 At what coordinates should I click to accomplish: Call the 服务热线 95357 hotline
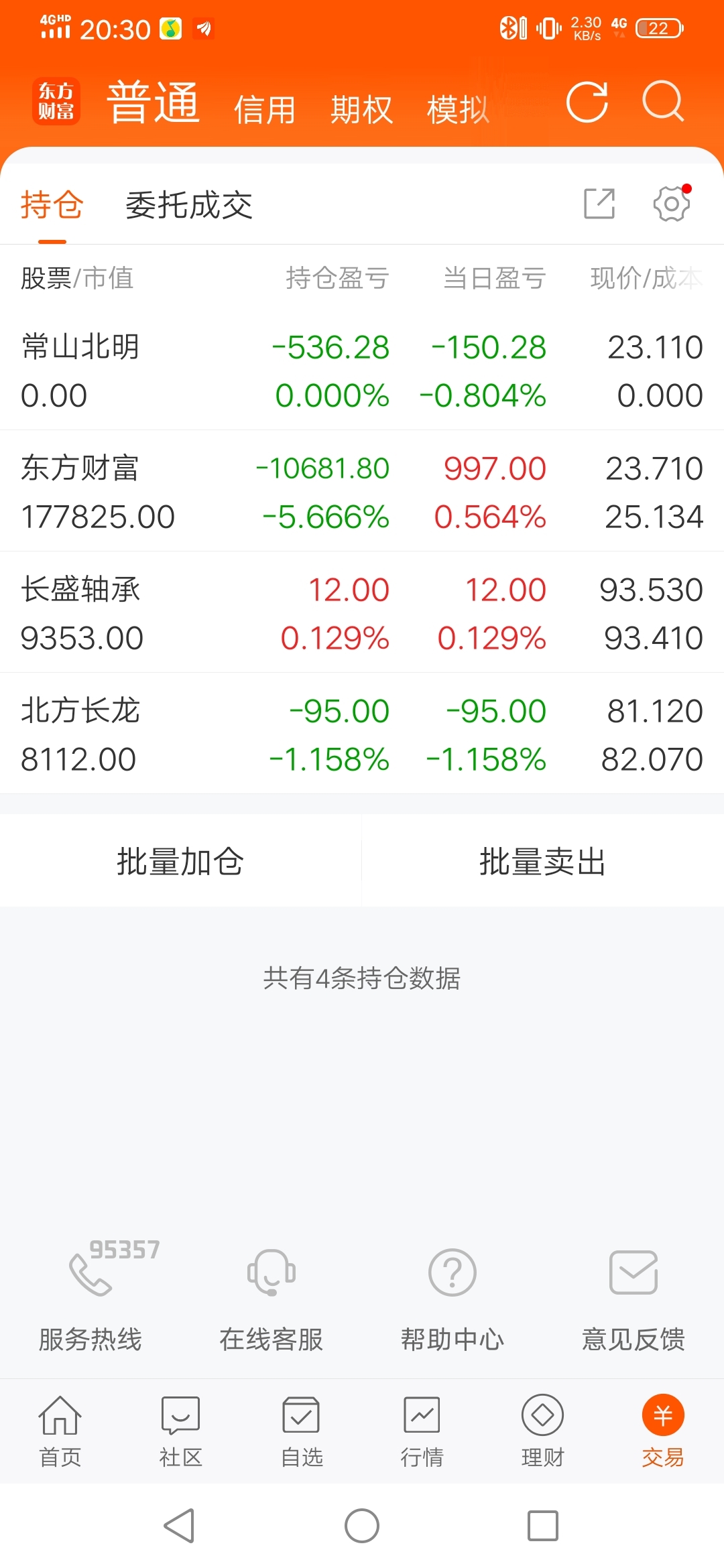point(90,1297)
